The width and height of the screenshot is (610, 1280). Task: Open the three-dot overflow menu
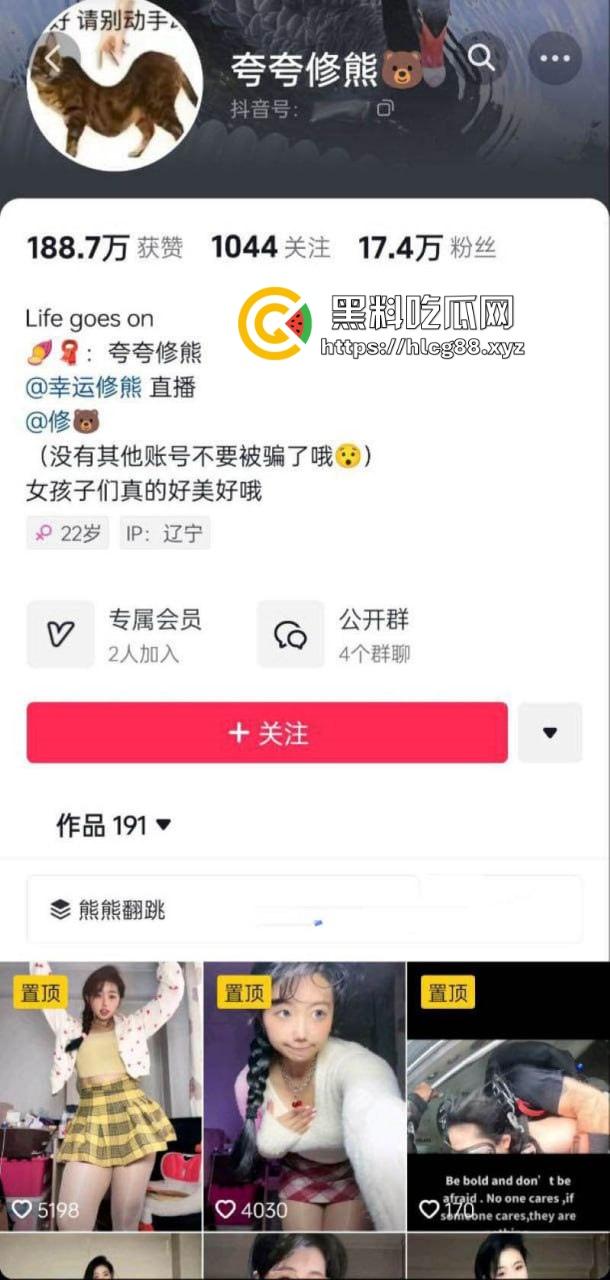(555, 58)
